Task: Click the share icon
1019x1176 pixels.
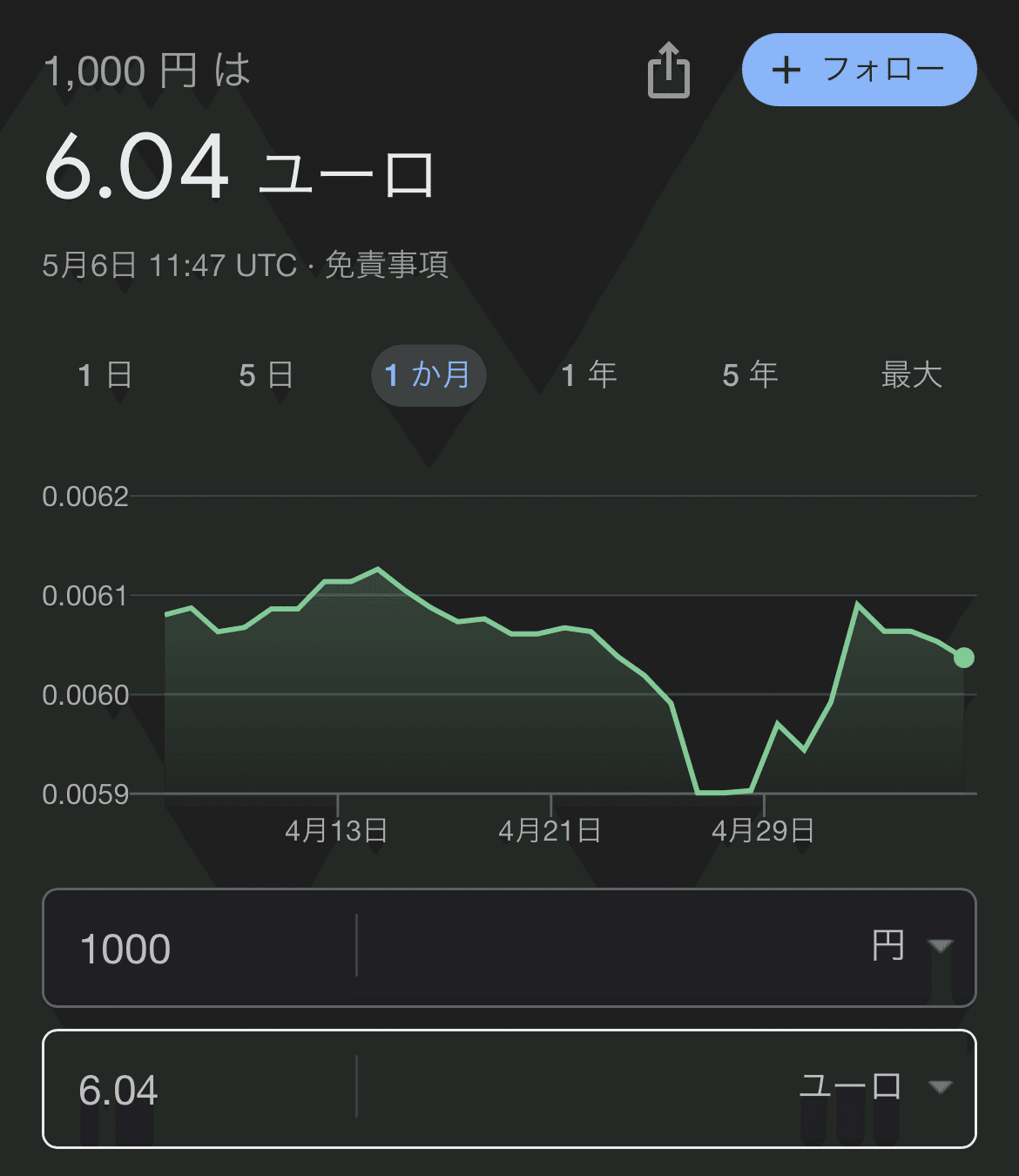Action: tap(668, 71)
